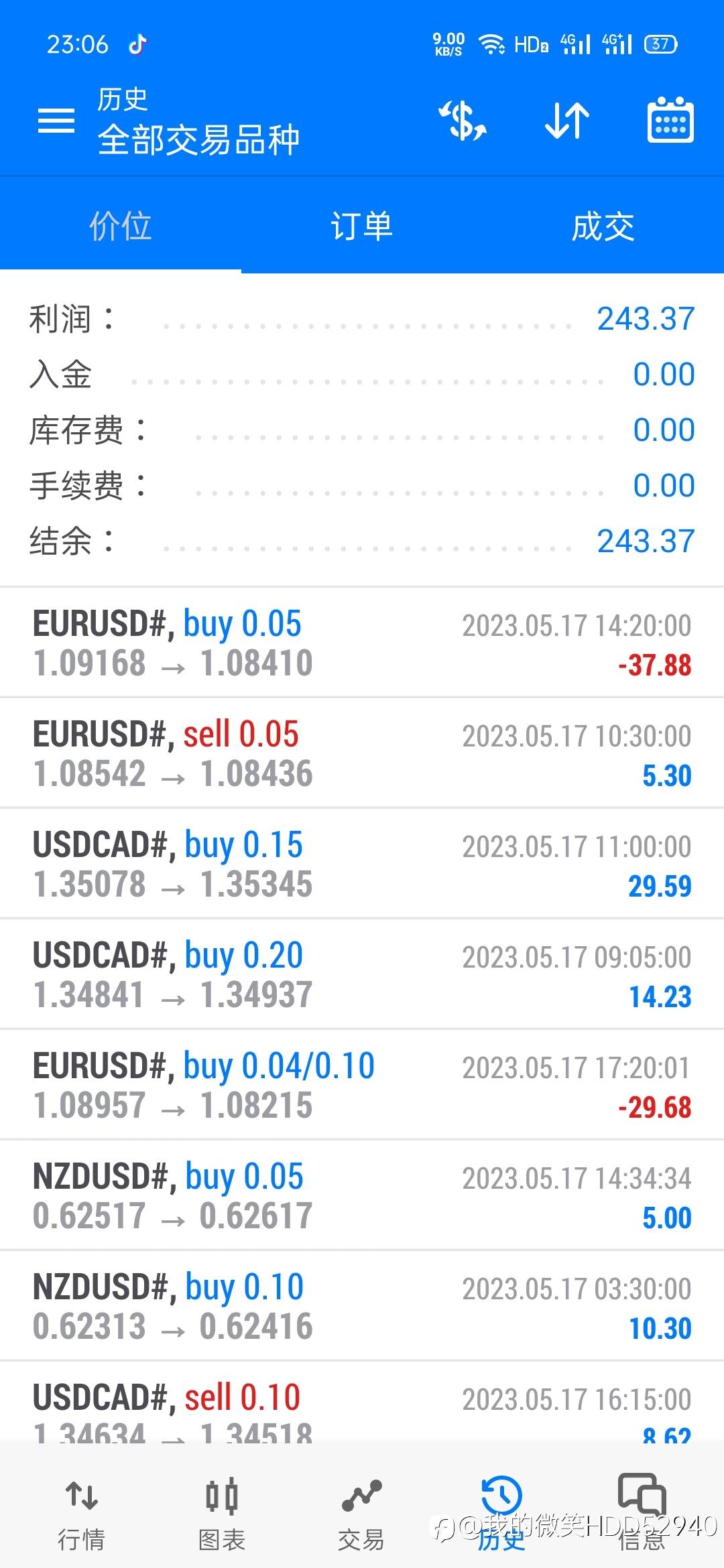The height and width of the screenshot is (1568, 724).
Task: Switch to the 成交 tab
Action: pyautogui.click(x=603, y=226)
